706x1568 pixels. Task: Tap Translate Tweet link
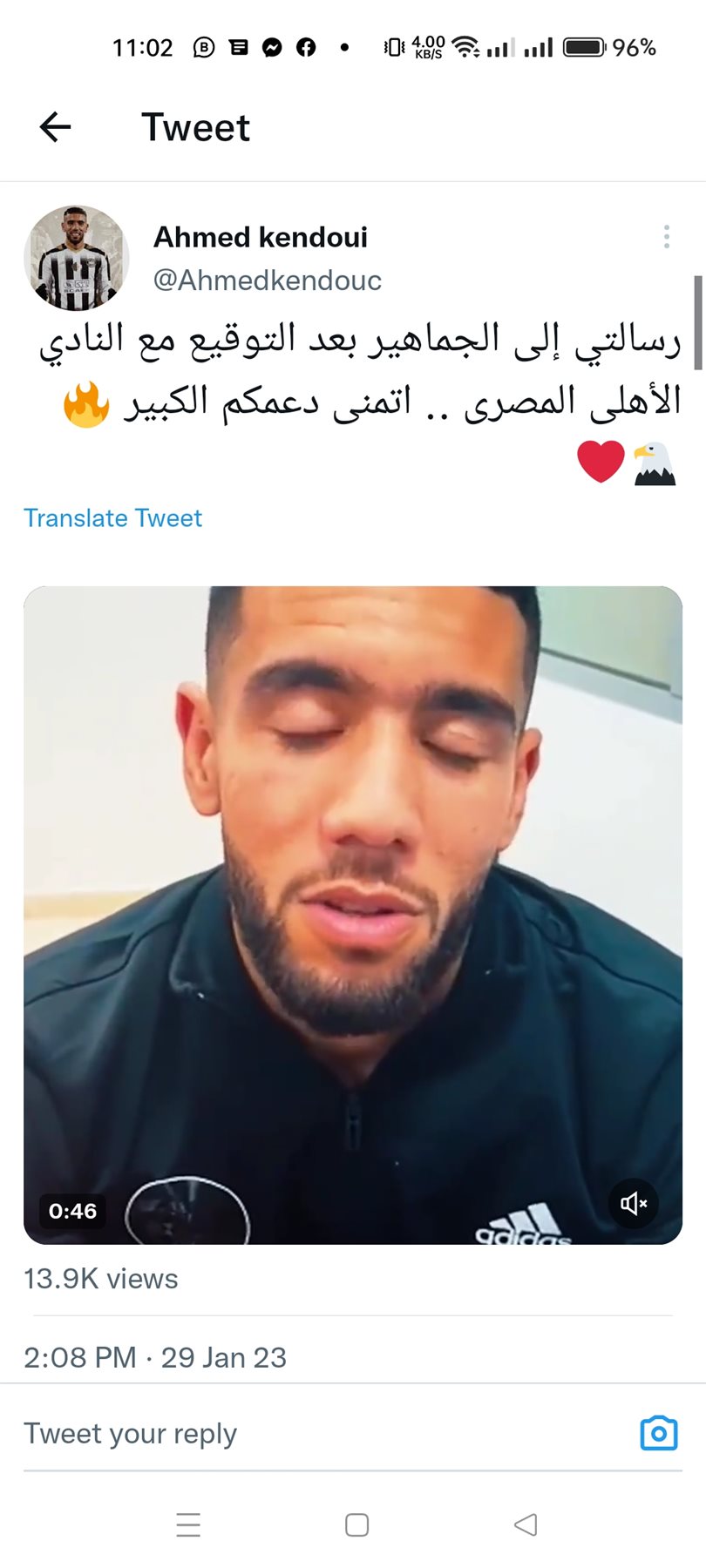pos(112,518)
